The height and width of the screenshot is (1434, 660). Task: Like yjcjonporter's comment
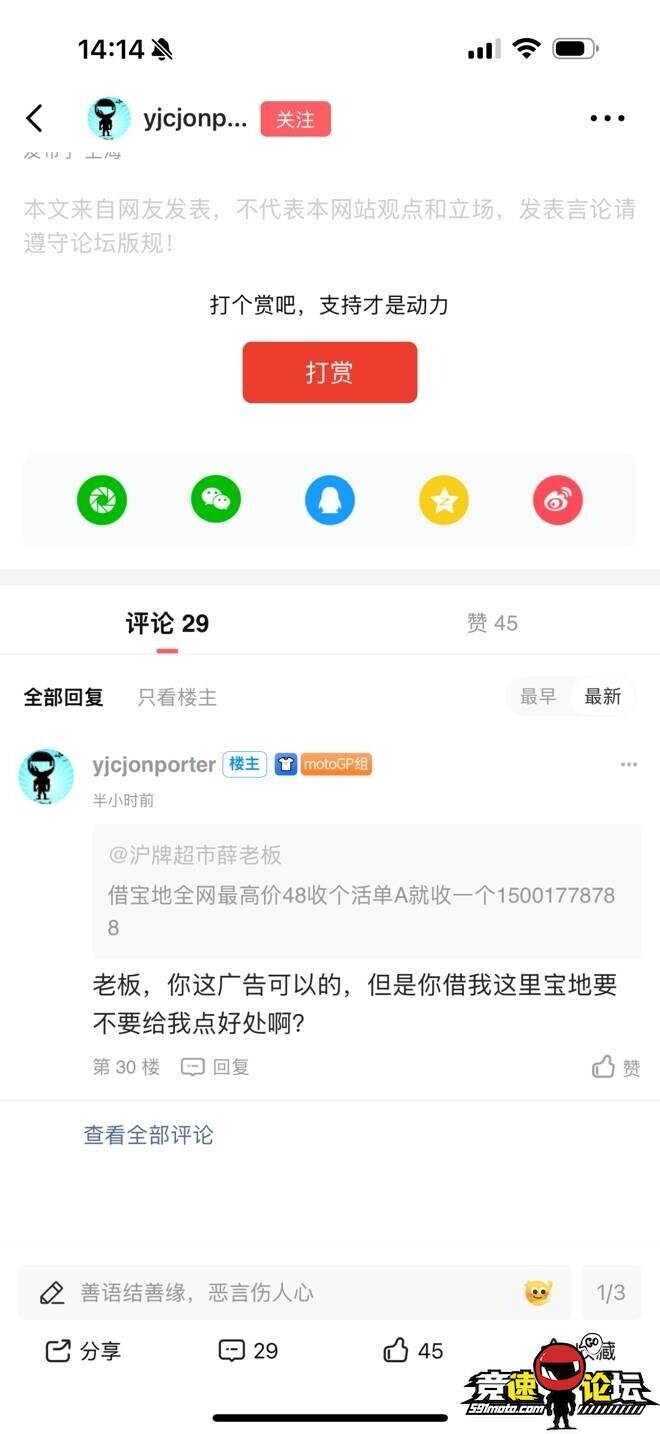tap(616, 1067)
